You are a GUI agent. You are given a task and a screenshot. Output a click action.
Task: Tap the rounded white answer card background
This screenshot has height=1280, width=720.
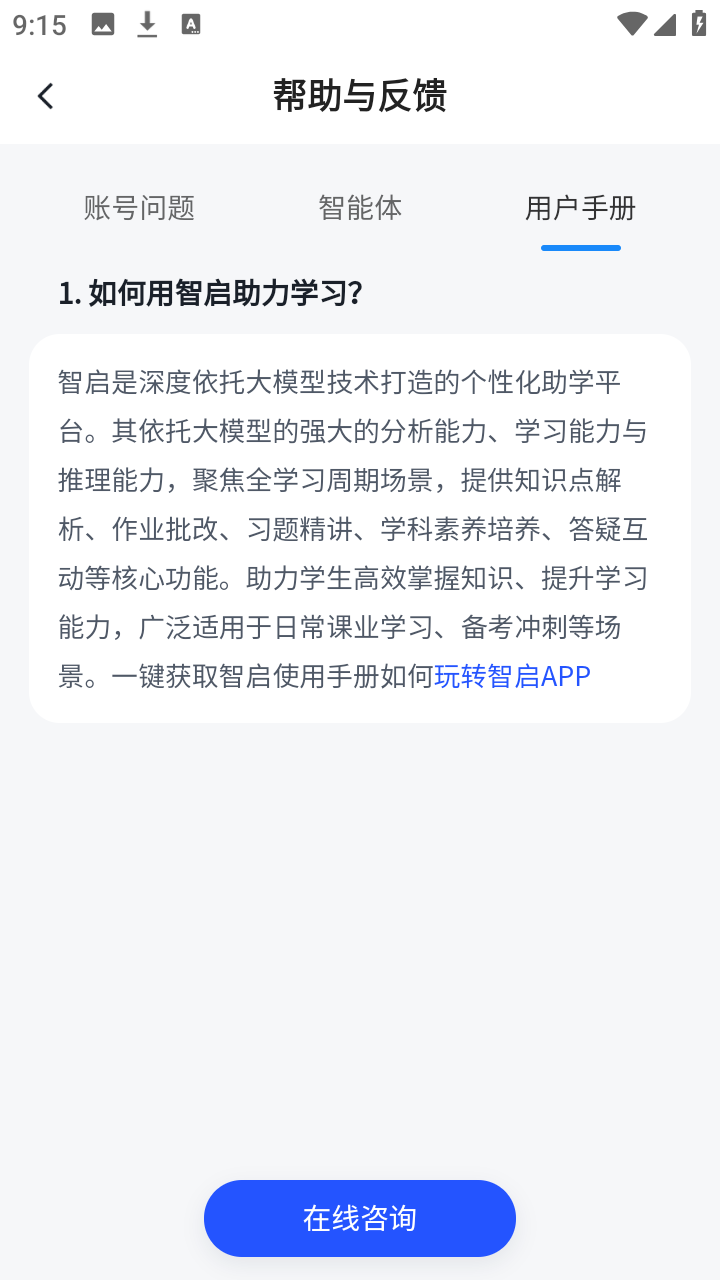(x=360, y=528)
